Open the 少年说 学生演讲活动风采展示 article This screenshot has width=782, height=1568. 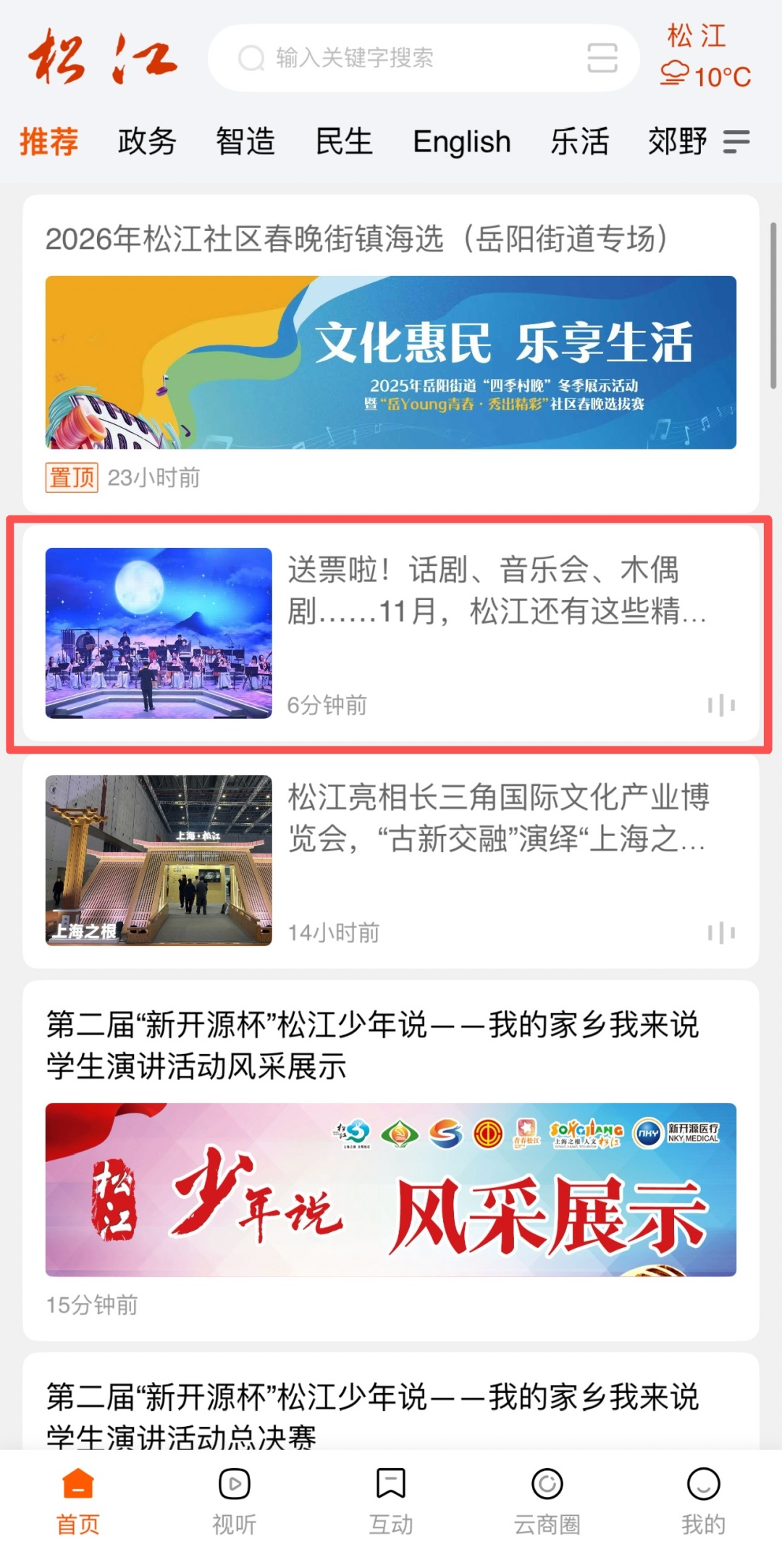[391, 1158]
